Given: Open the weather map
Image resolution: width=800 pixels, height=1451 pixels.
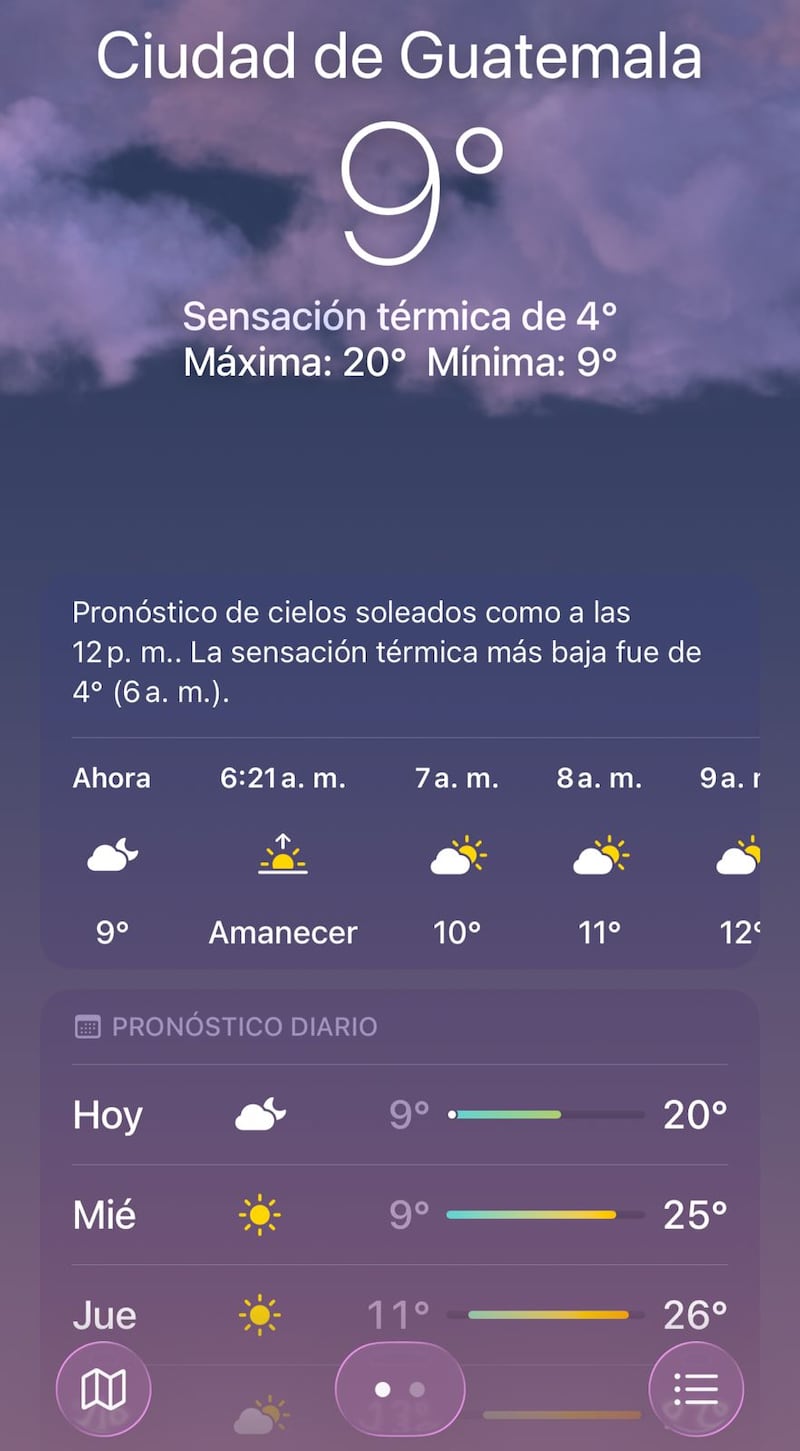Looking at the screenshot, I should click(104, 1389).
